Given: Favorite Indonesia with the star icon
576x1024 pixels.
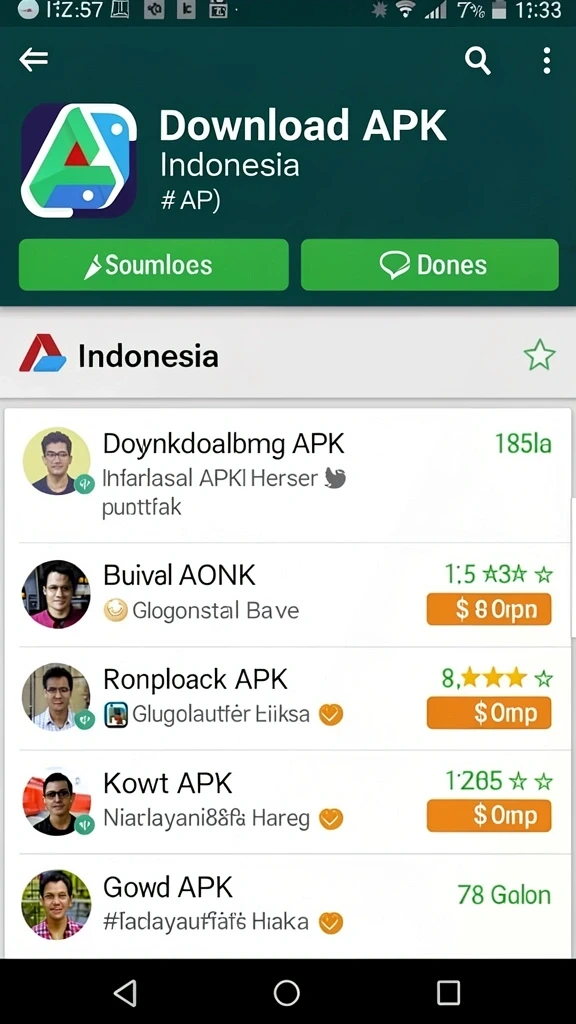Looking at the screenshot, I should (539, 356).
